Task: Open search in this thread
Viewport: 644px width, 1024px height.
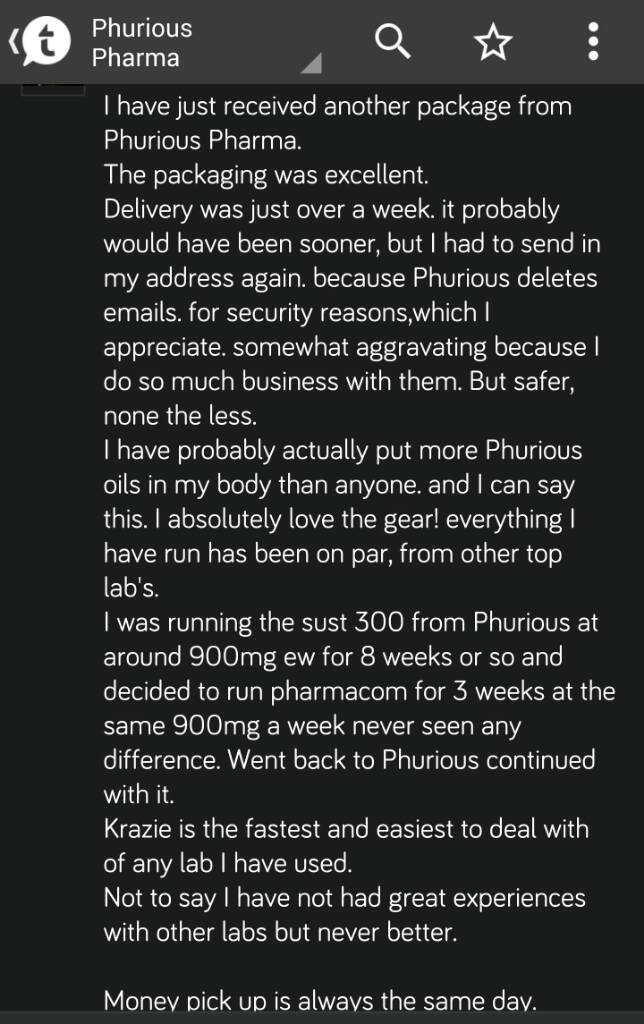Action: 392,42
